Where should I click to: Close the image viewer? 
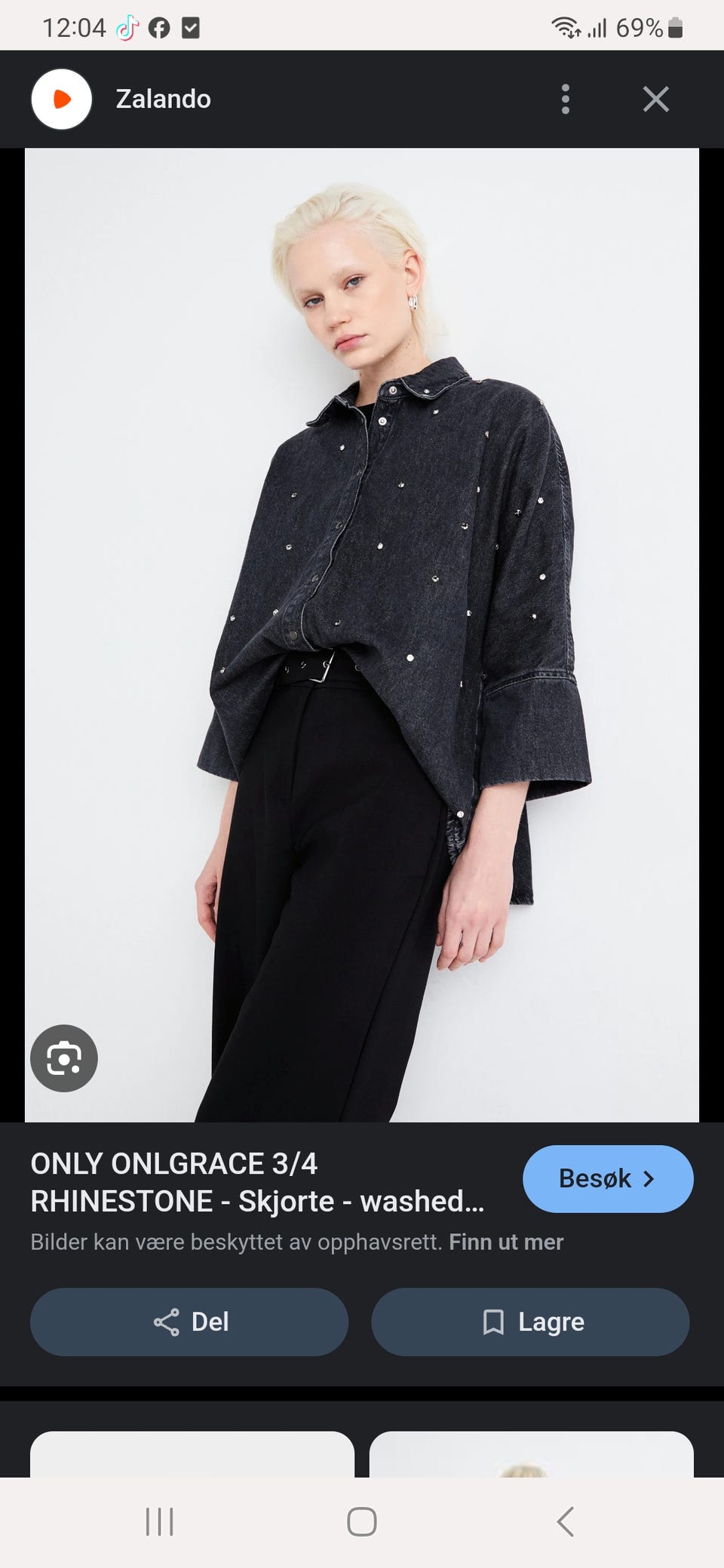click(655, 99)
